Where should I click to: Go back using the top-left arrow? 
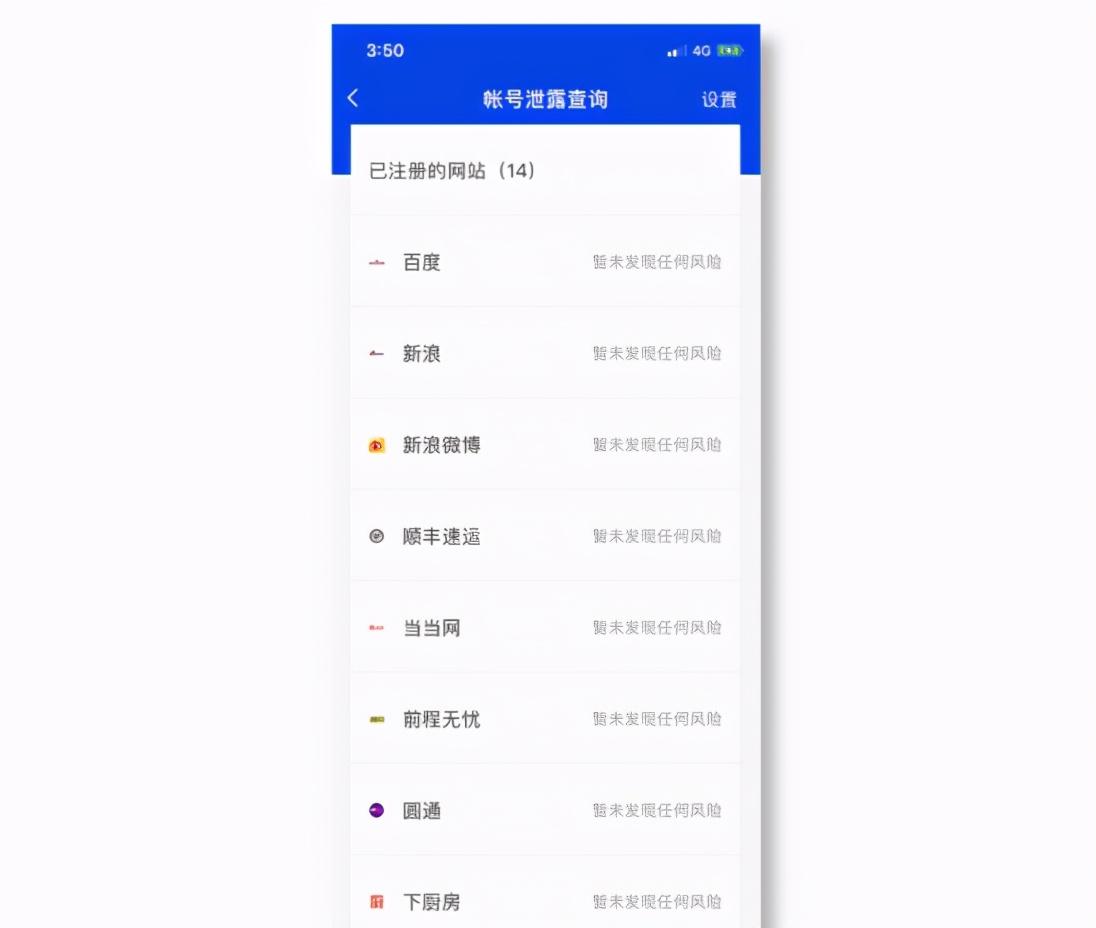pos(353,98)
